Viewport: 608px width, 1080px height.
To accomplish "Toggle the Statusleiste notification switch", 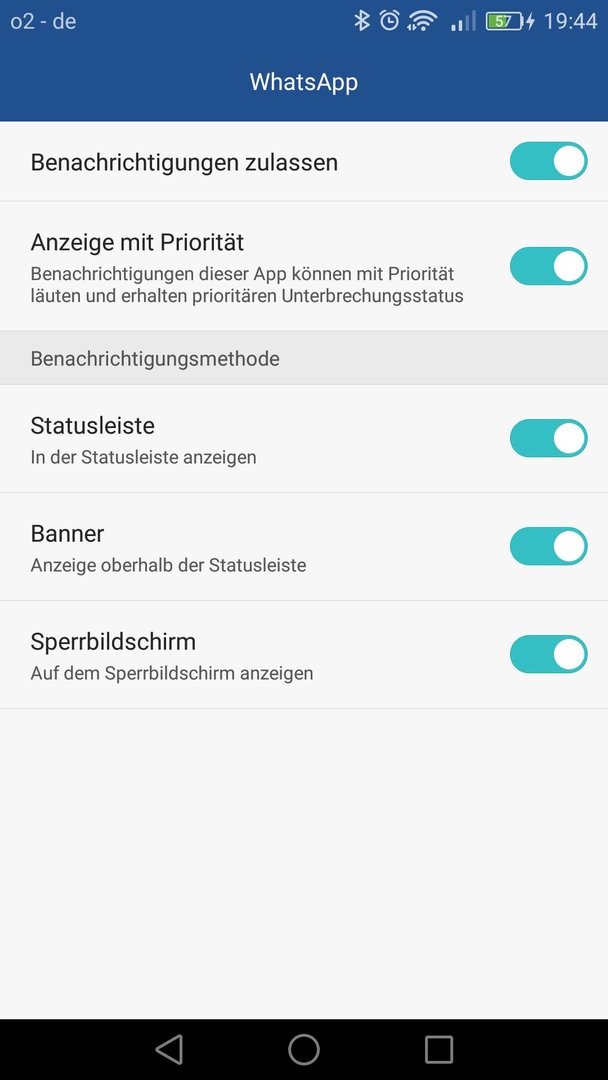I will [x=549, y=438].
